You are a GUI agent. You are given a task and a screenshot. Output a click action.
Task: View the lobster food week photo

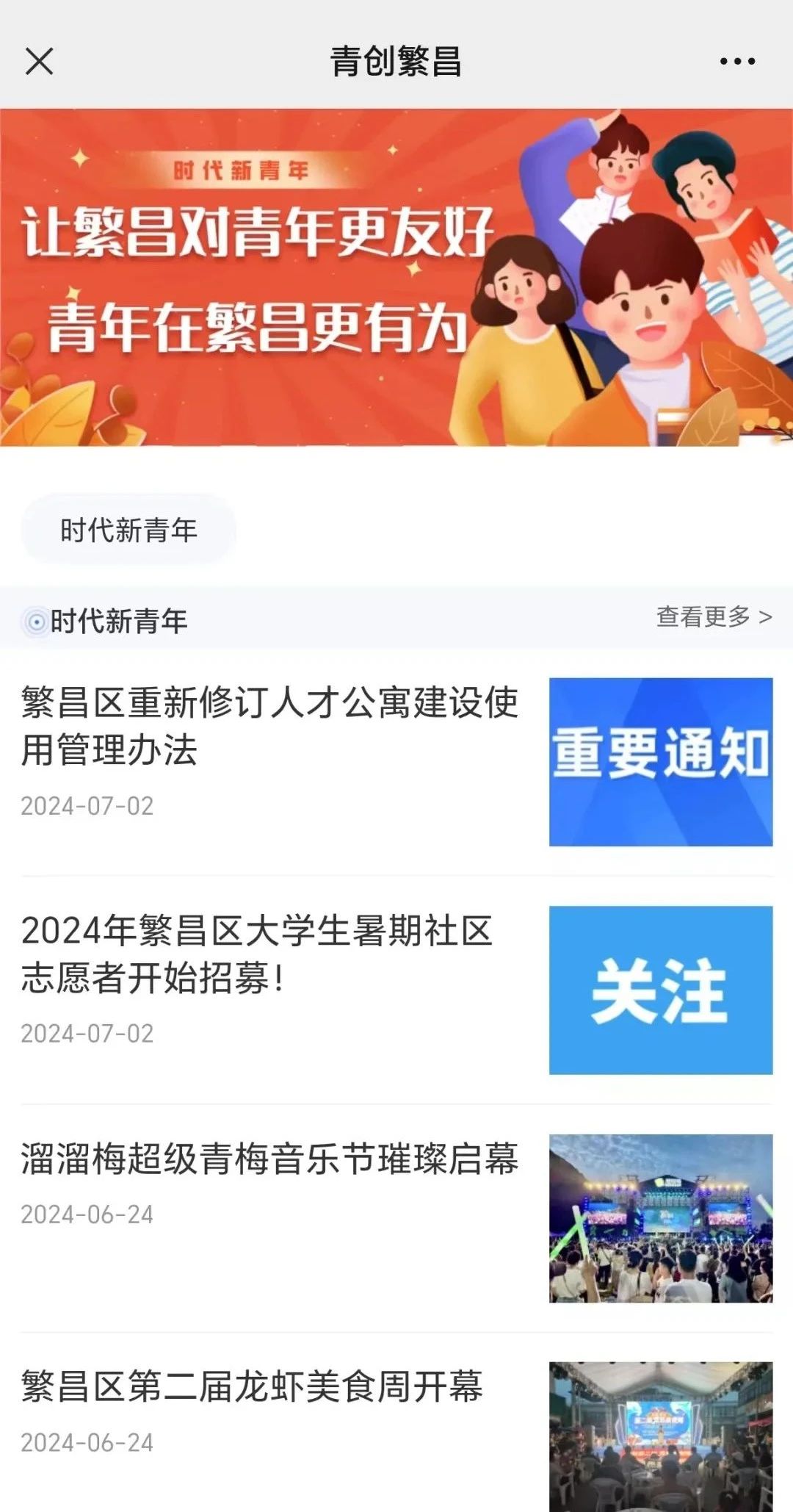tap(660, 1436)
